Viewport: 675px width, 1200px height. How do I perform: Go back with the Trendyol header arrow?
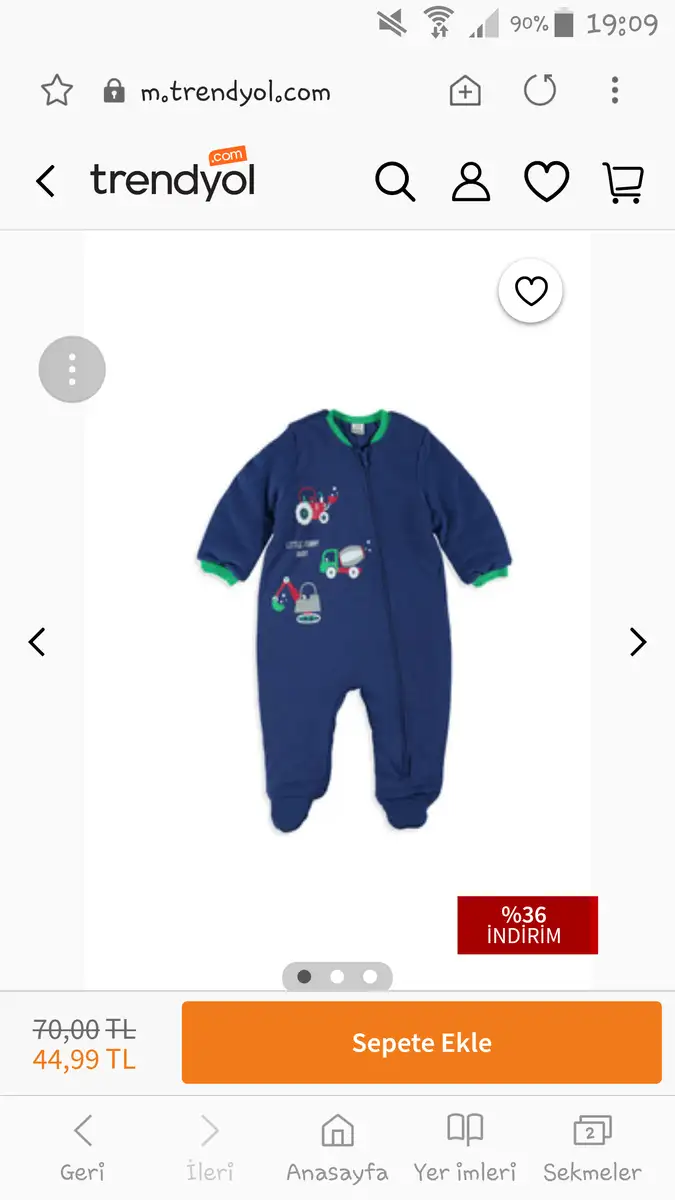point(45,181)
